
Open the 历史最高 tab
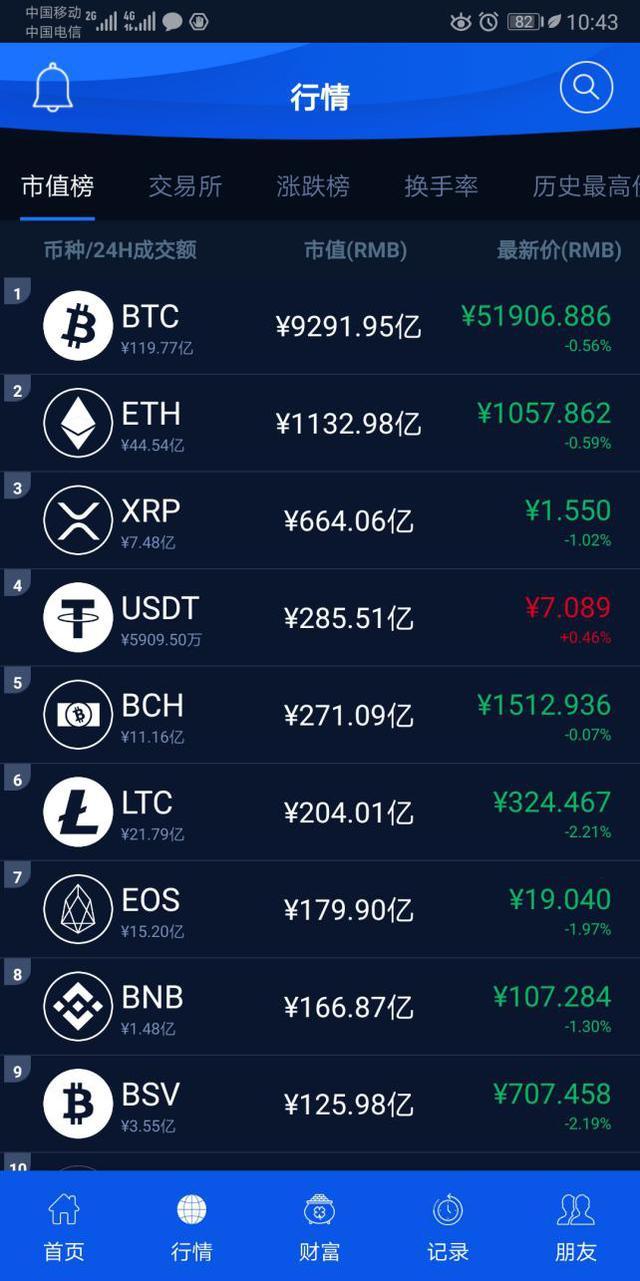586,186
